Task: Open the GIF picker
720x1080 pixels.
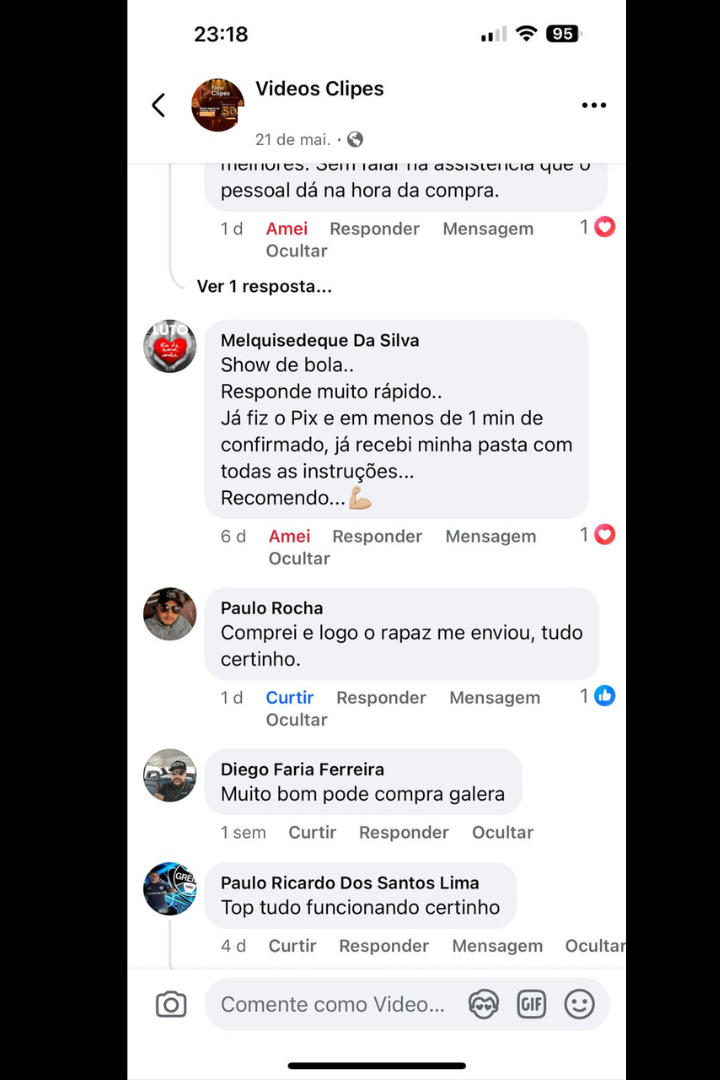Action: [x=531, y=1004]
